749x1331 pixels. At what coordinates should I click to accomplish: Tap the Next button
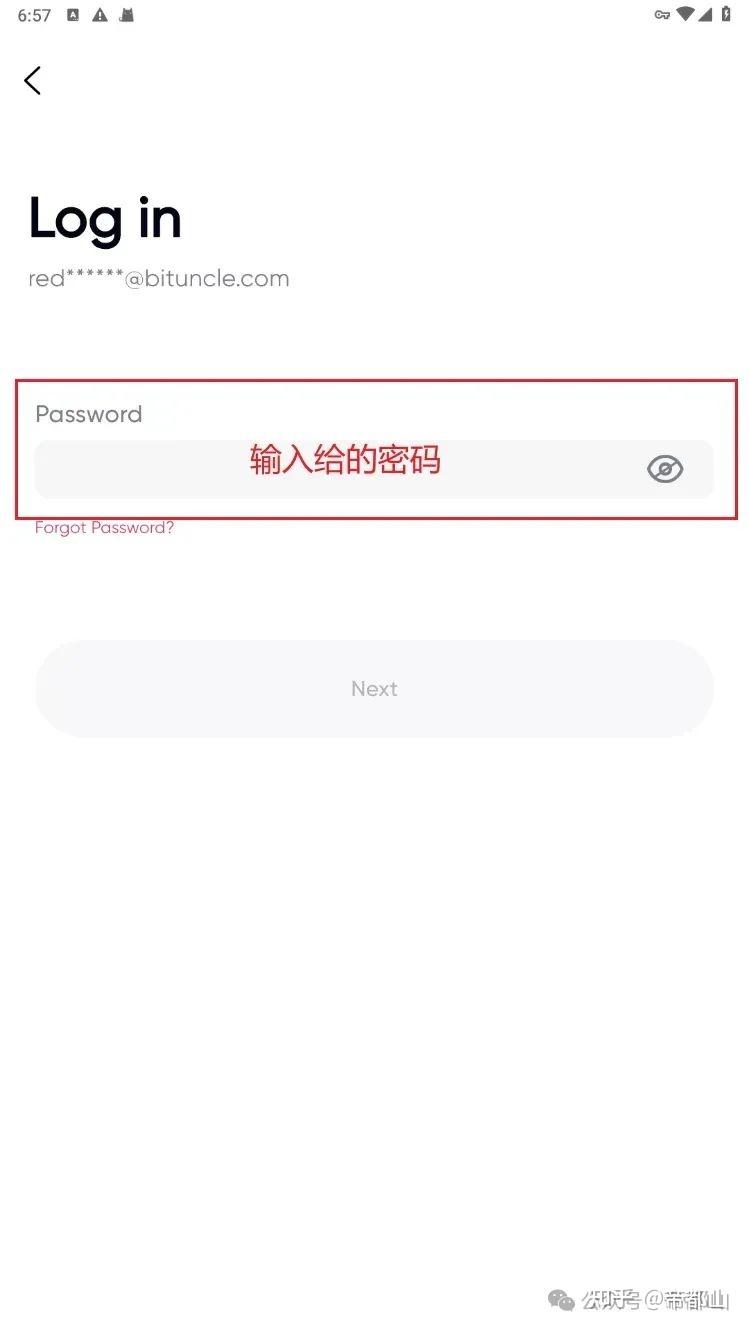pyautogui.click(x=374, y=688)
